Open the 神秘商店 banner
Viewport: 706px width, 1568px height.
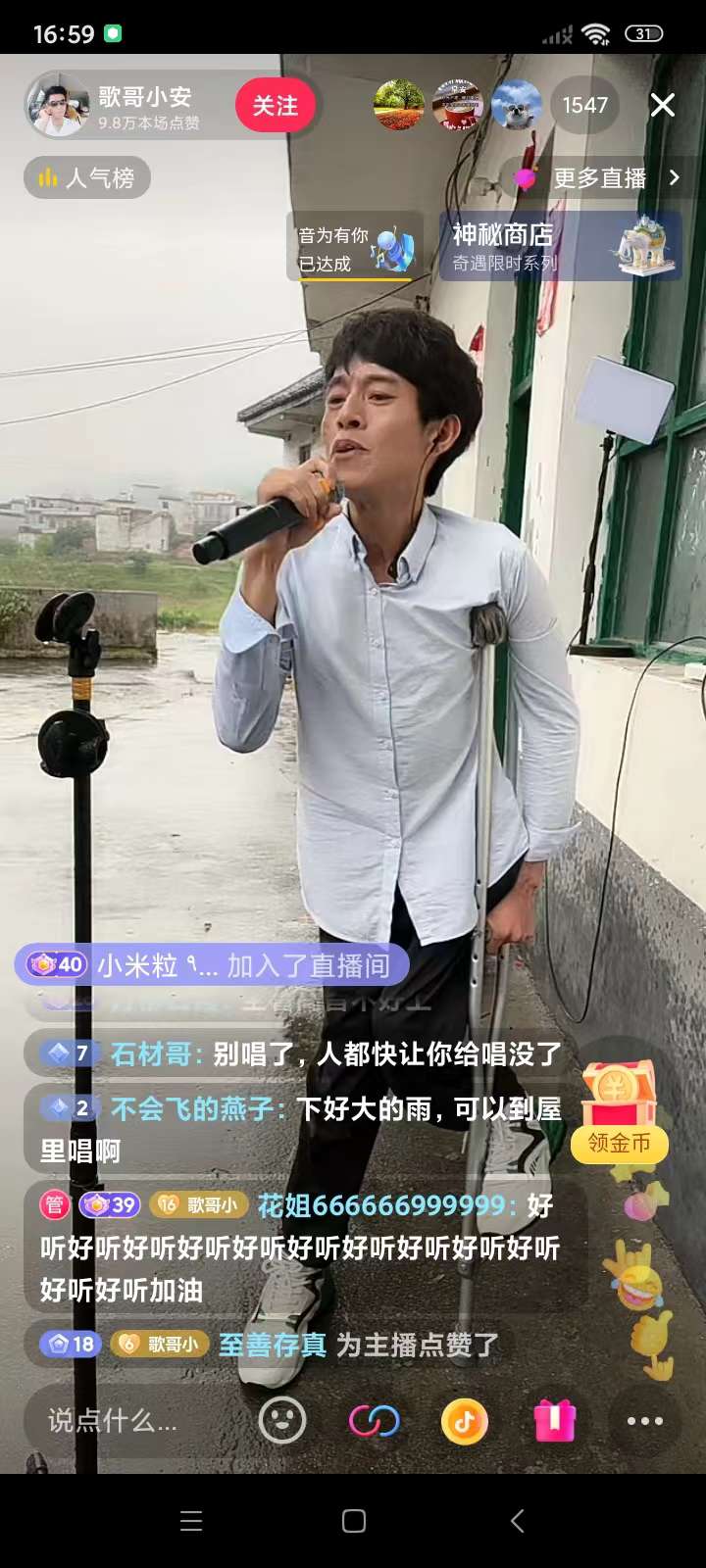coord(560,247)
